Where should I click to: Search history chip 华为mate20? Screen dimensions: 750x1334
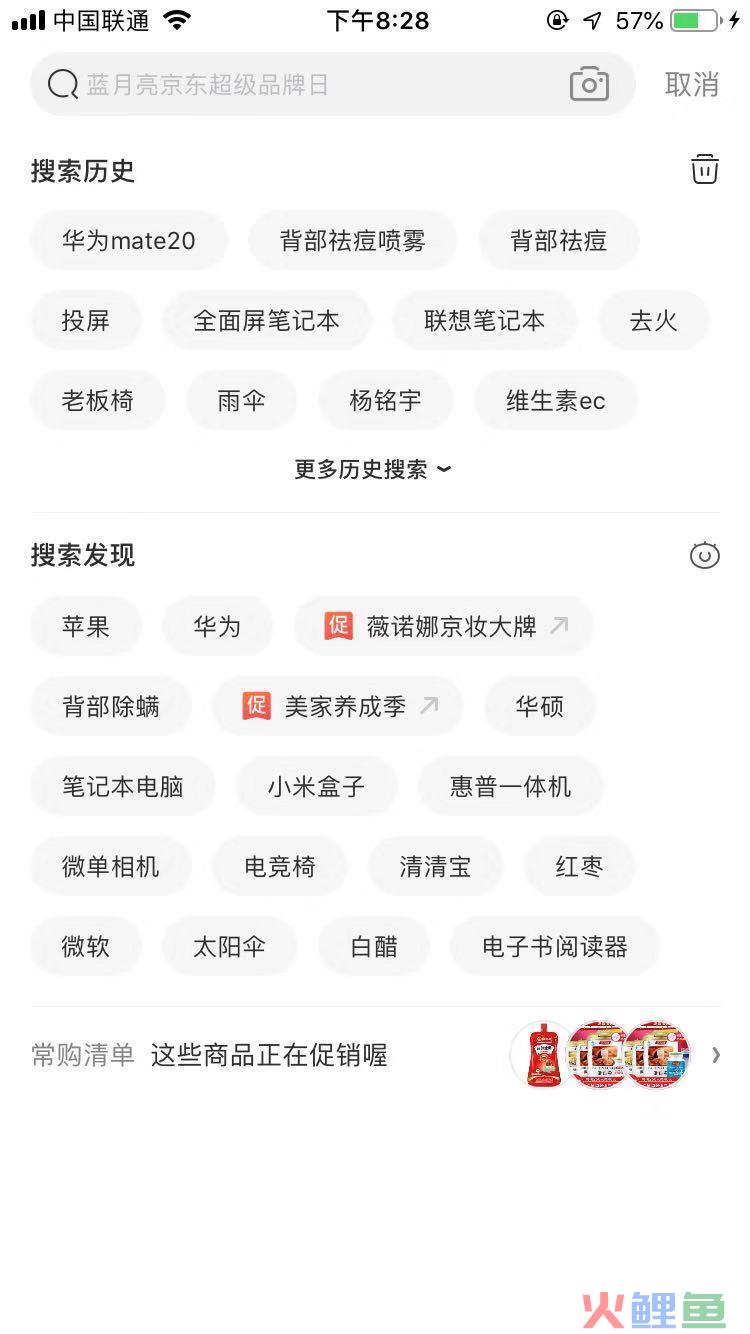tap(129, 241)
